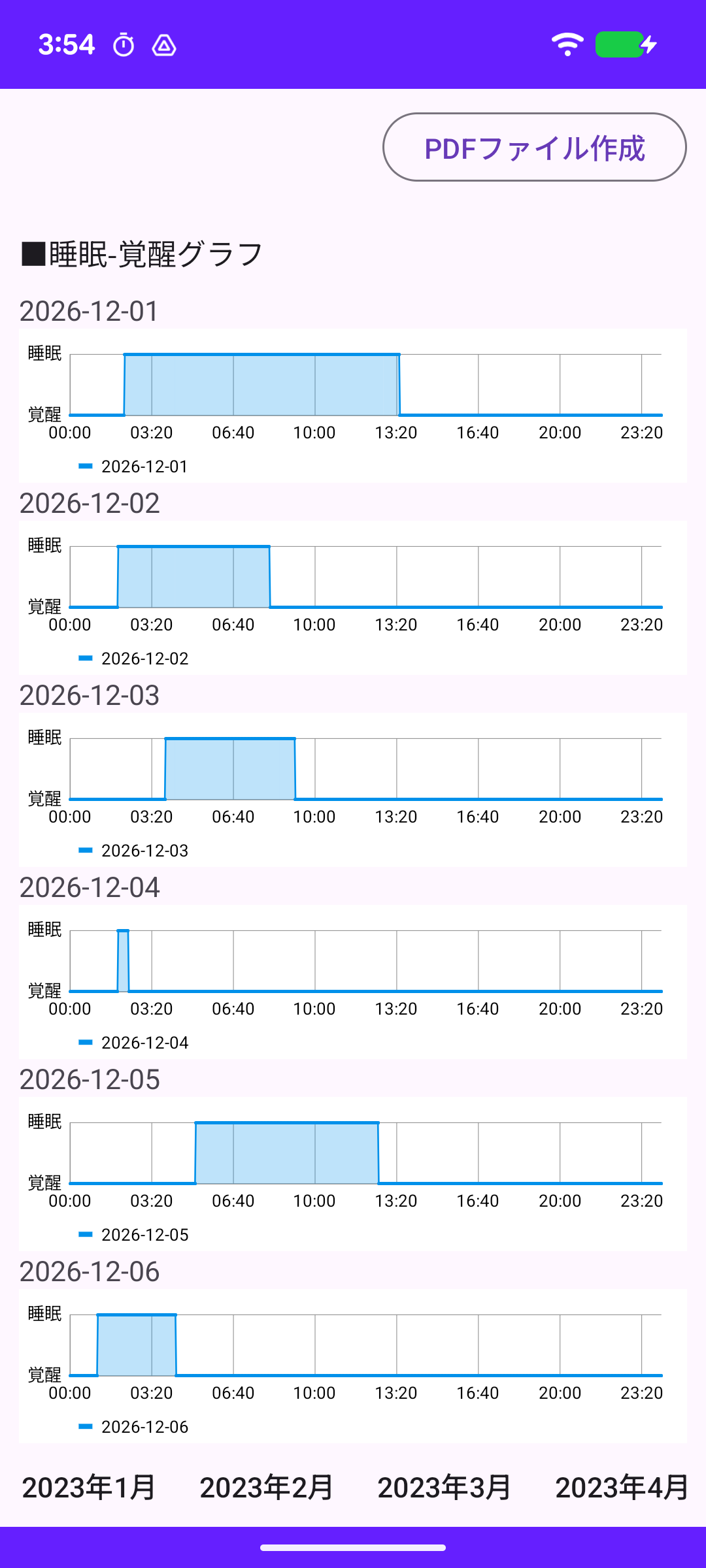Switch to the 2023年2月 month

[267, 1488]
